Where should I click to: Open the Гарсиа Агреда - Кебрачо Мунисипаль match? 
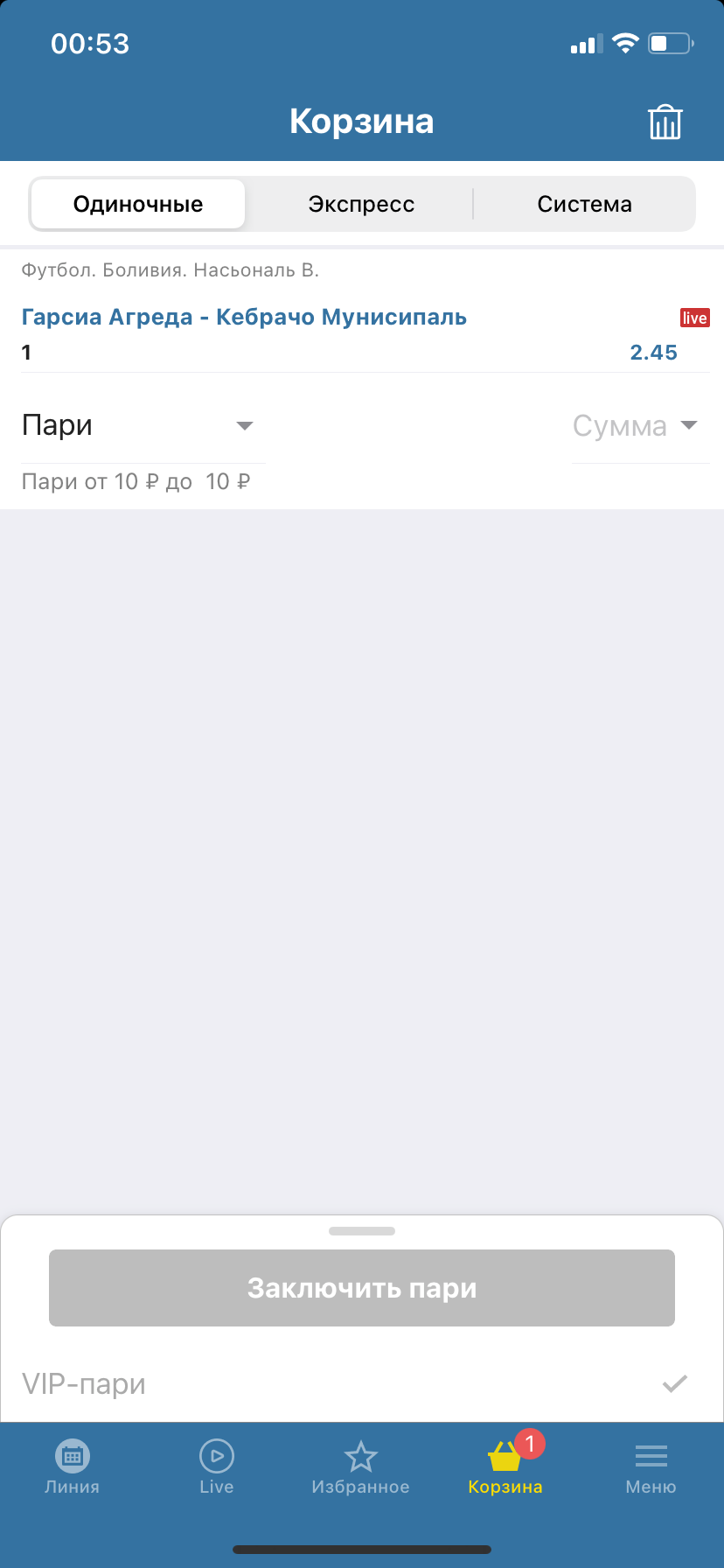[244, 317]
